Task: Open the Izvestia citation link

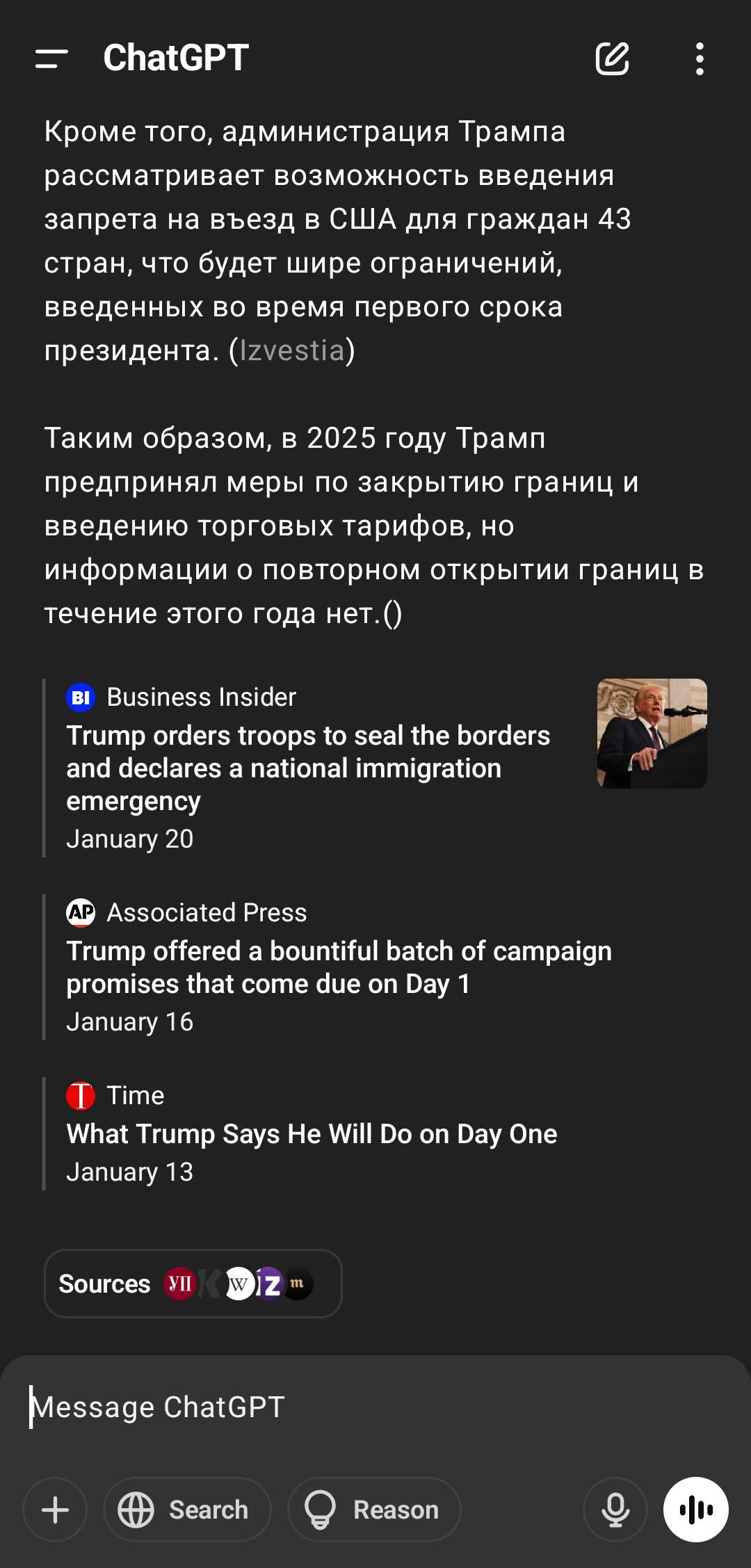Action: point(292,350)
